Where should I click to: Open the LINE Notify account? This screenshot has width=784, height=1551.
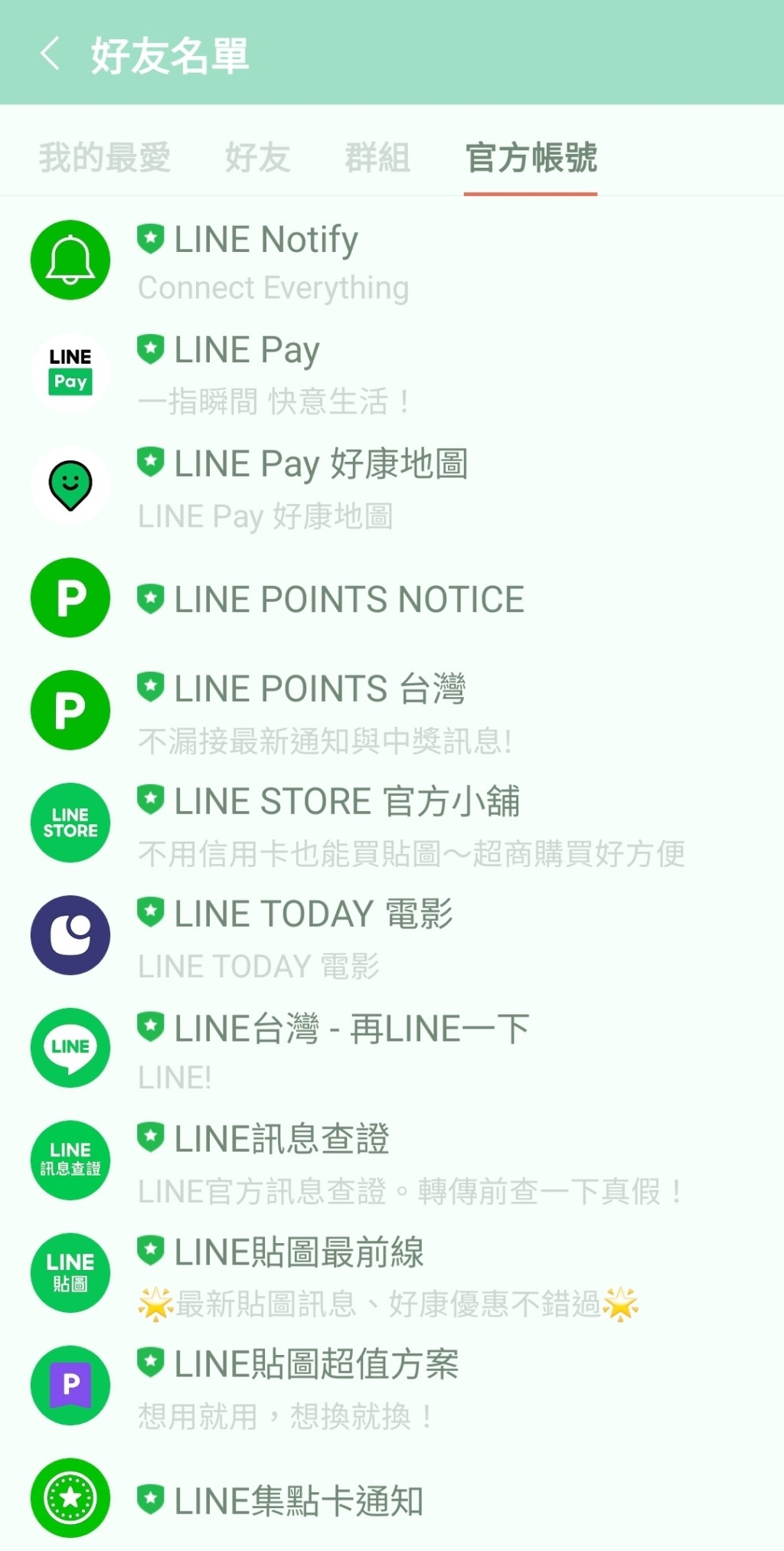pos(392,260)
